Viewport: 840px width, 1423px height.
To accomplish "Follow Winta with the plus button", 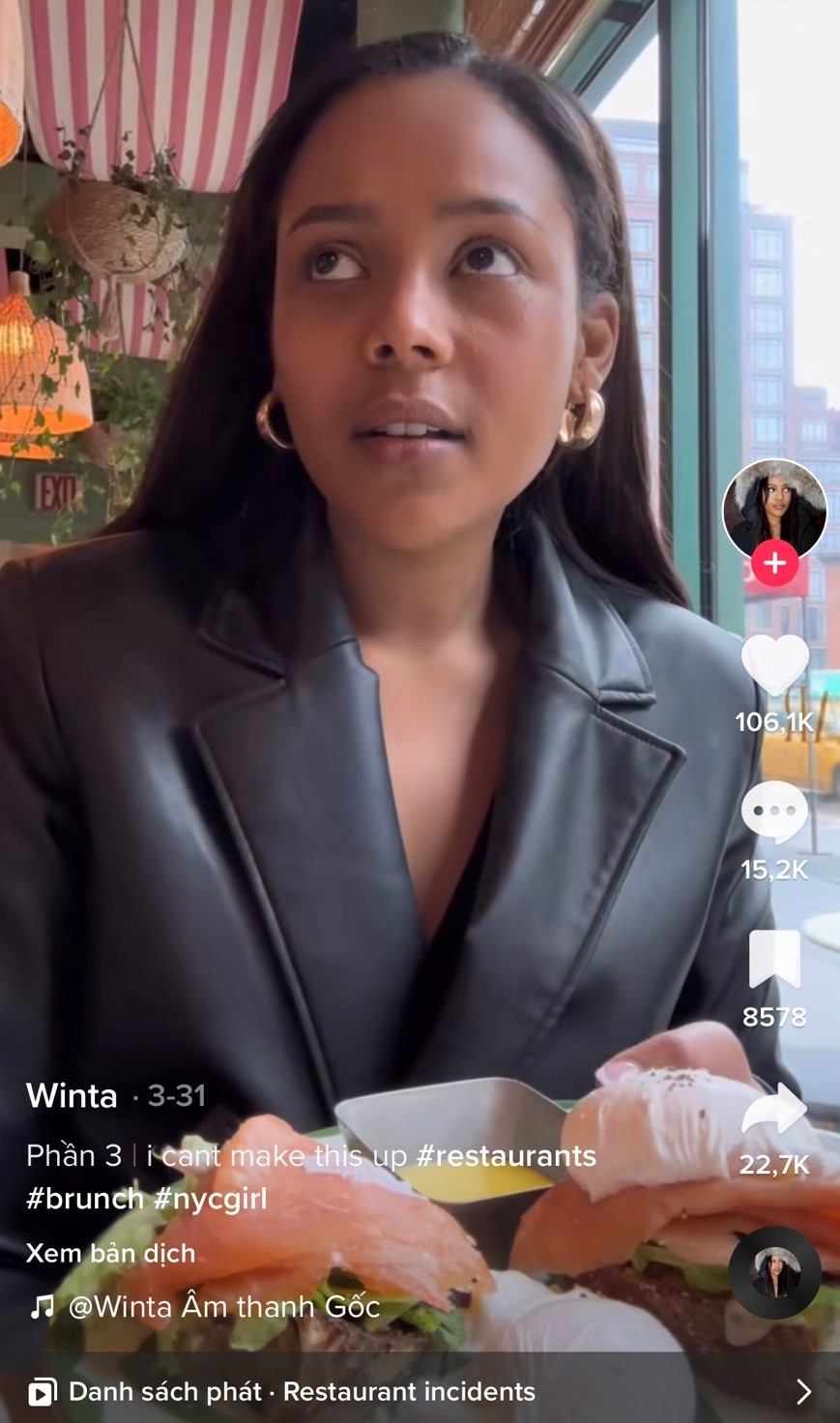I will [774, 563].
